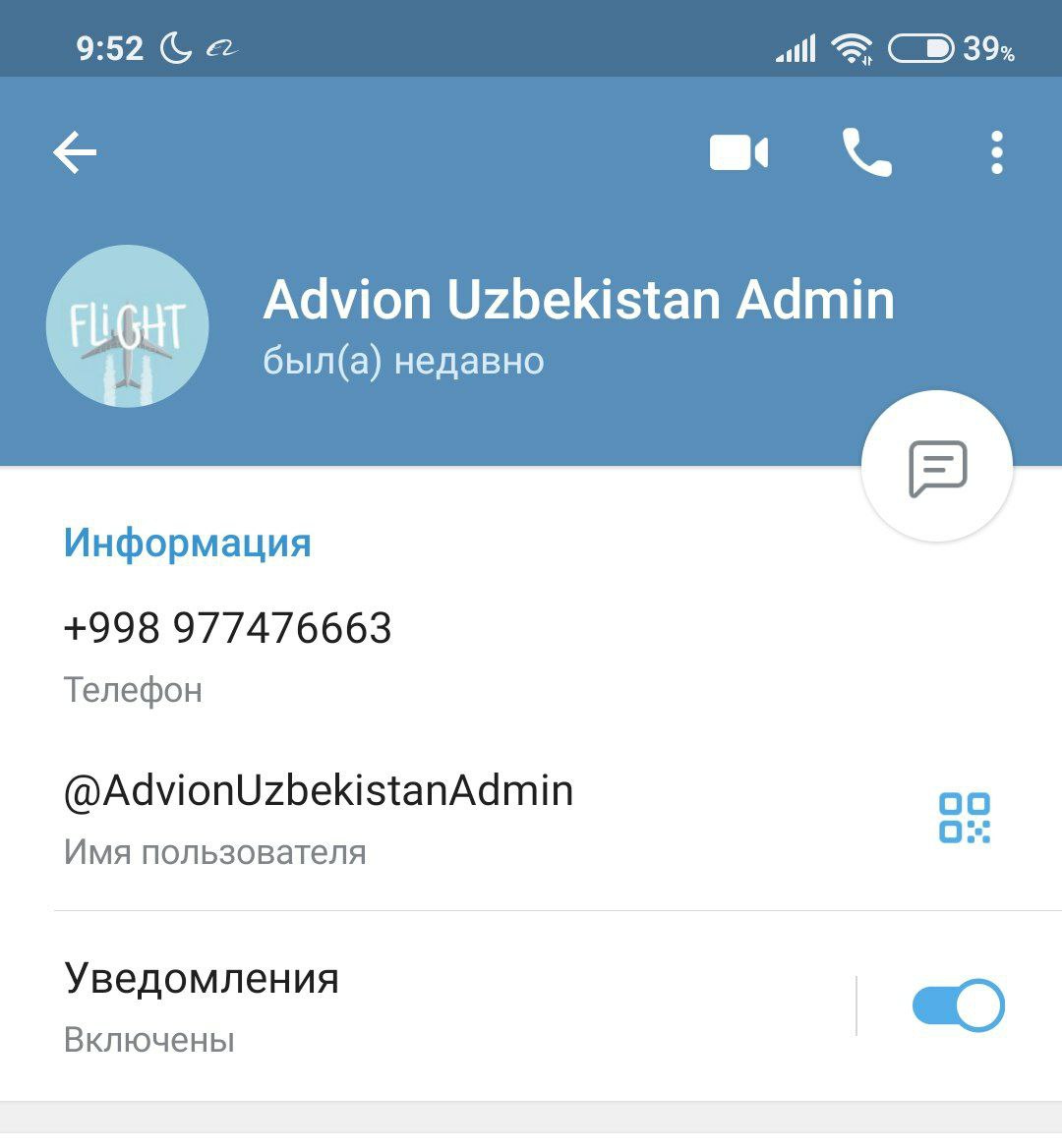Viewport: 1062px width, 1148px height.
Task: Start a video call with Advion Uzbekistan Admin
Action: [x=738, y=153]
